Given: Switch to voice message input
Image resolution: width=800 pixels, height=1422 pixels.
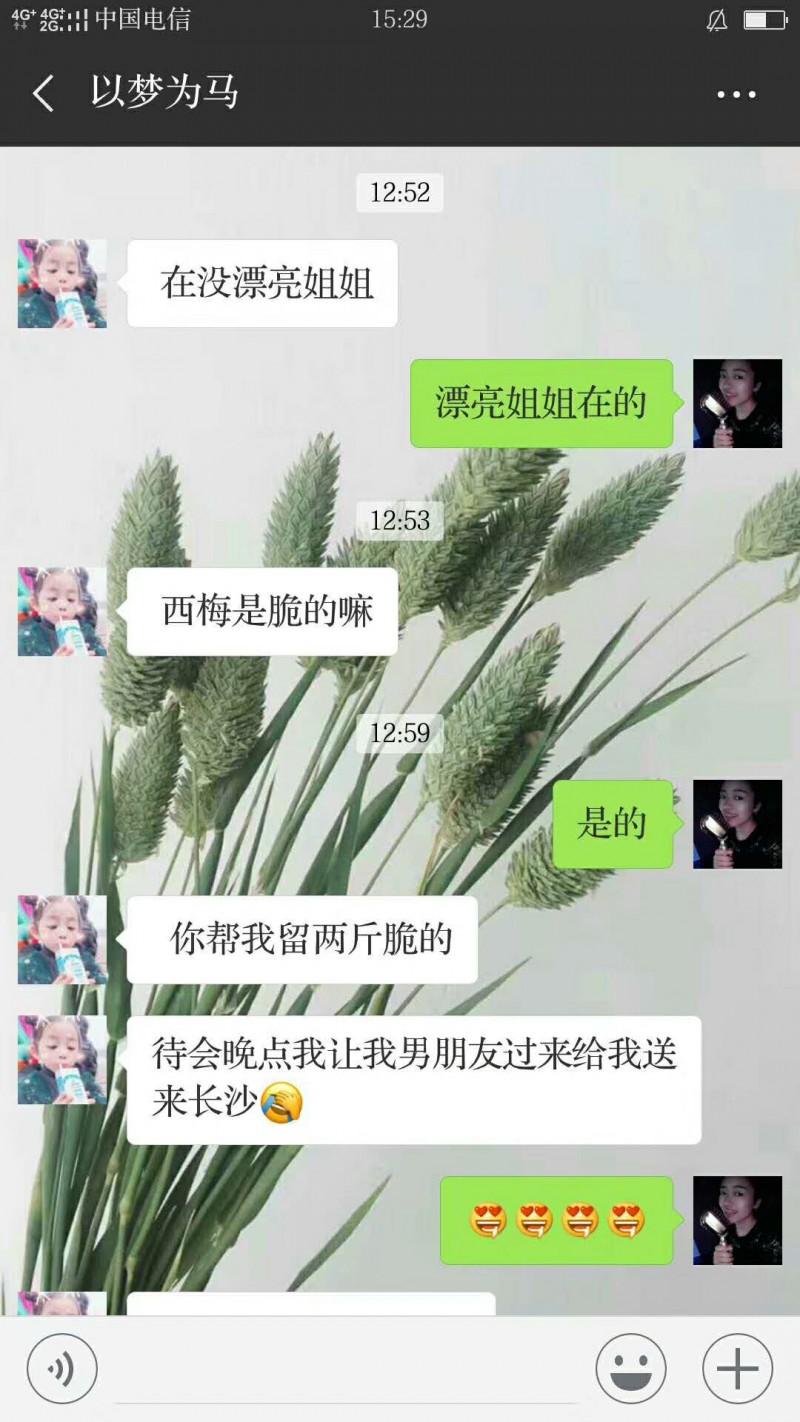Looking at the screenshot, I should (x=62, y=1369).
